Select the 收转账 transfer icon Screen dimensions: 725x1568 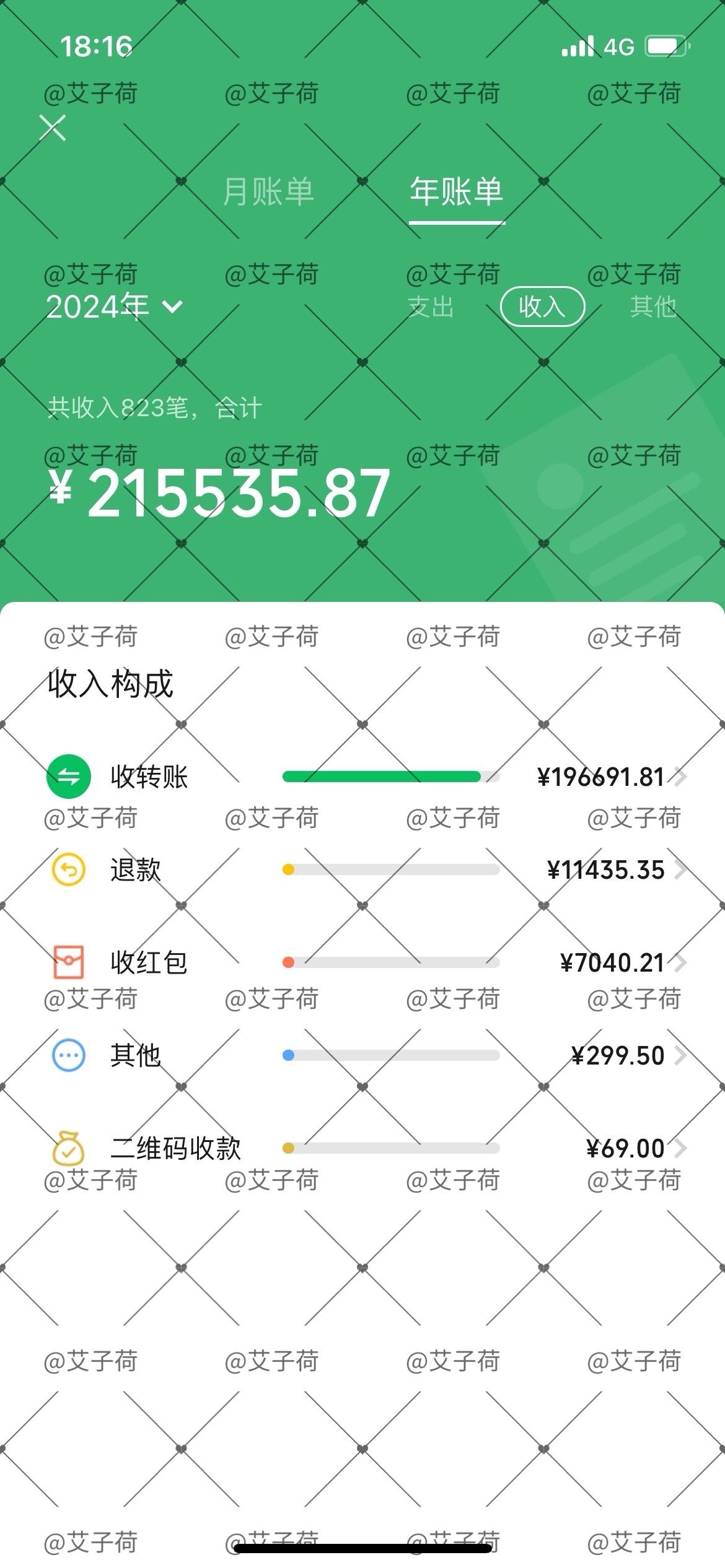(x=68, y=776)
